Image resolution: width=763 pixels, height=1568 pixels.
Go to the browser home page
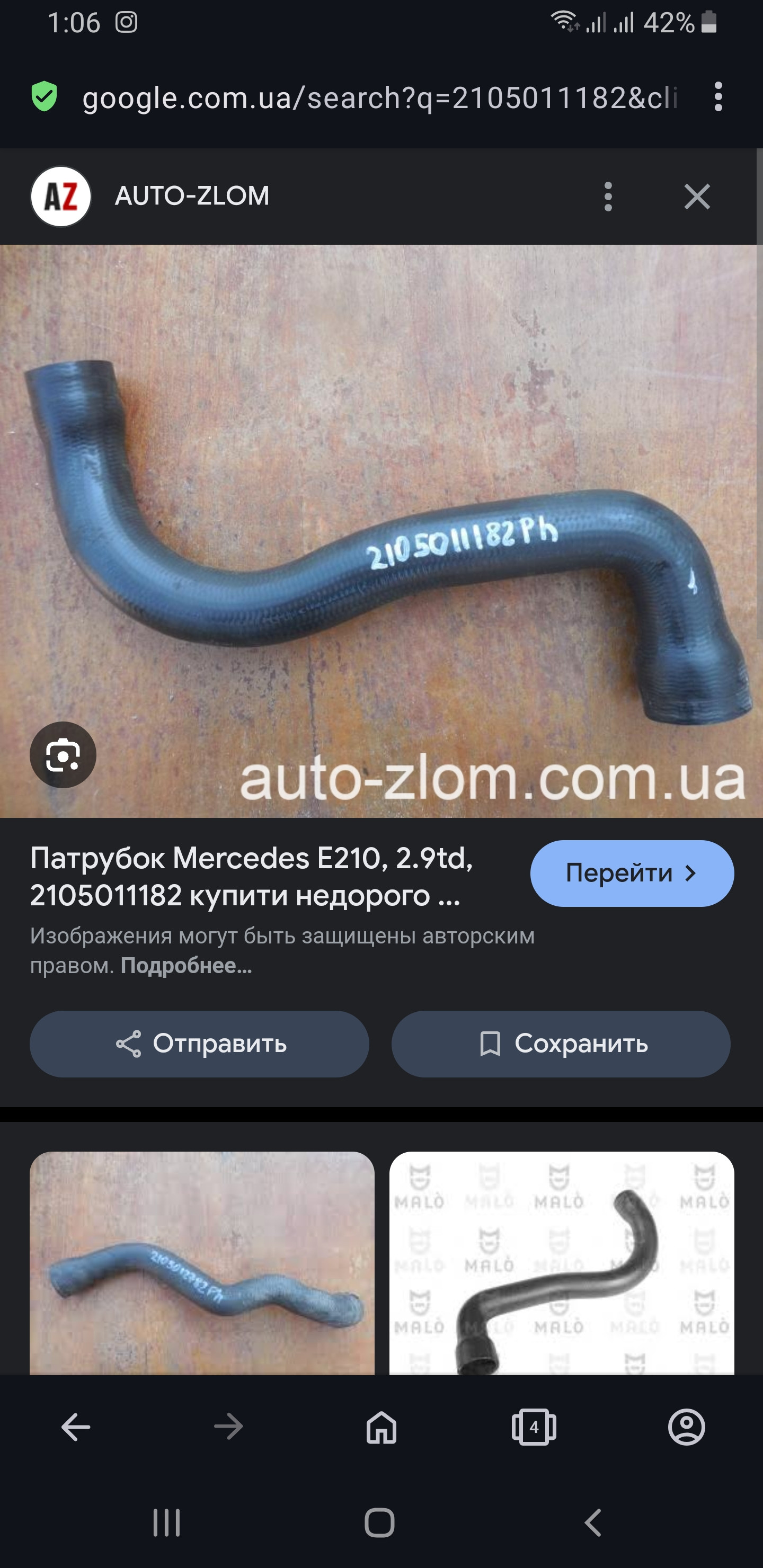coord(381,1427)
